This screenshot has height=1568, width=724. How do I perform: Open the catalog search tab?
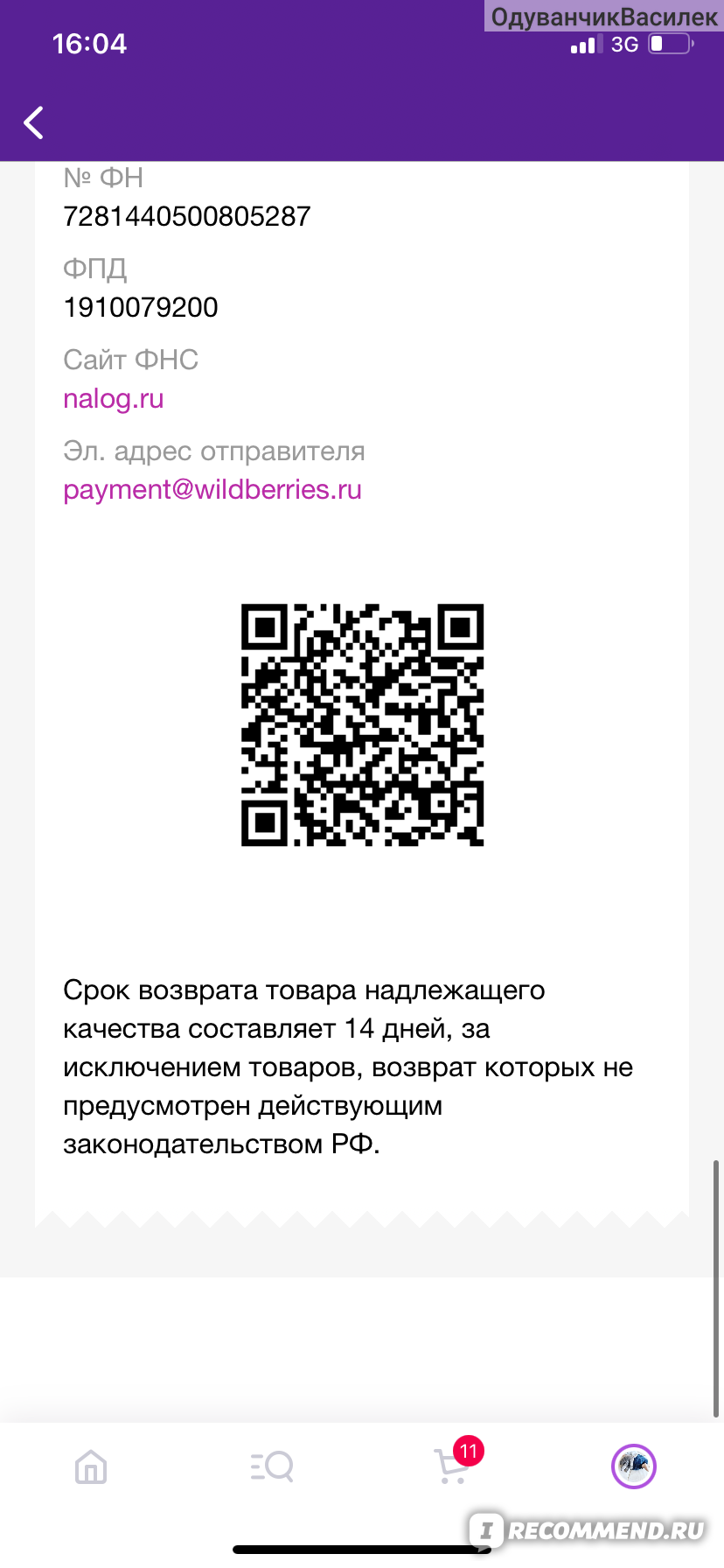point(272,1466)
